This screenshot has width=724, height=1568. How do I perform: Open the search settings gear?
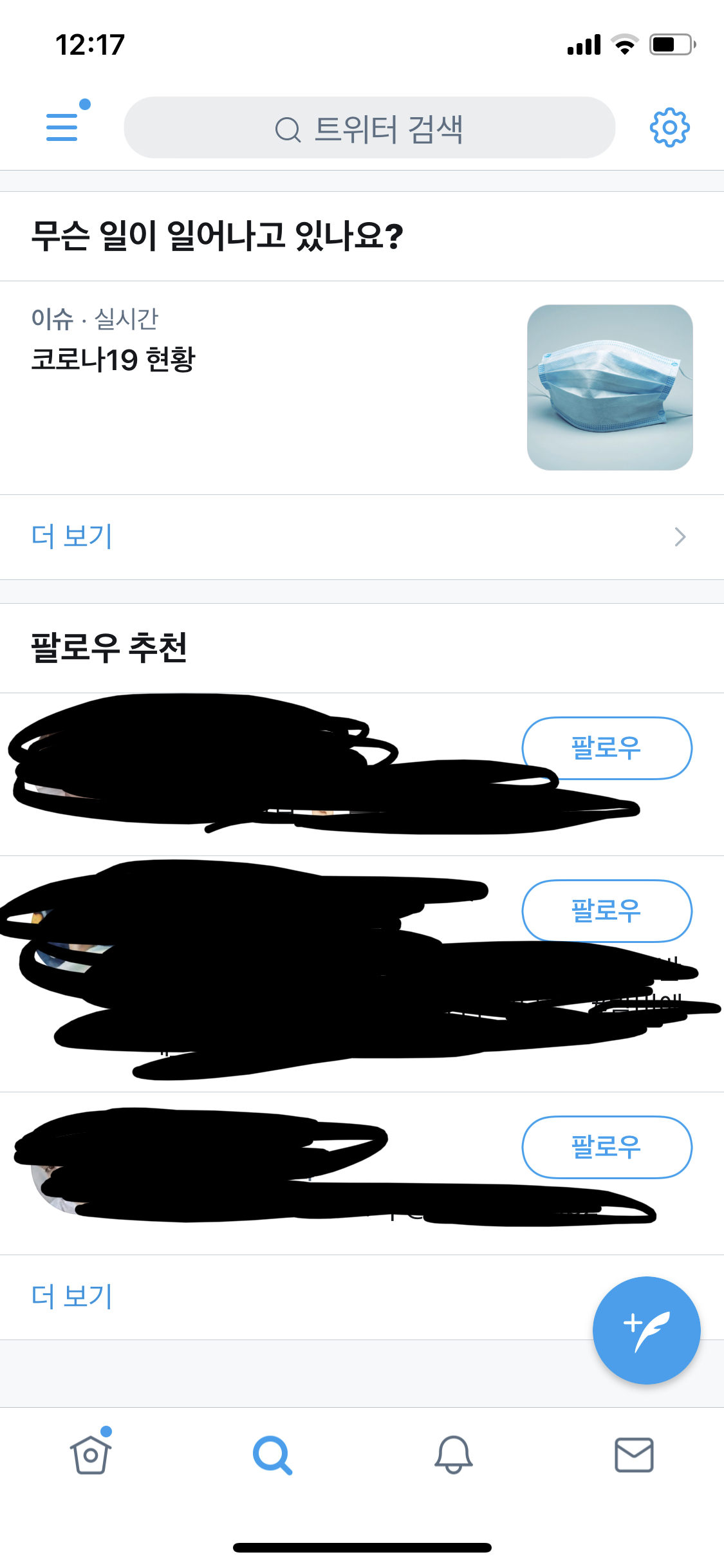pyautogui.click(x=669, y=127)
